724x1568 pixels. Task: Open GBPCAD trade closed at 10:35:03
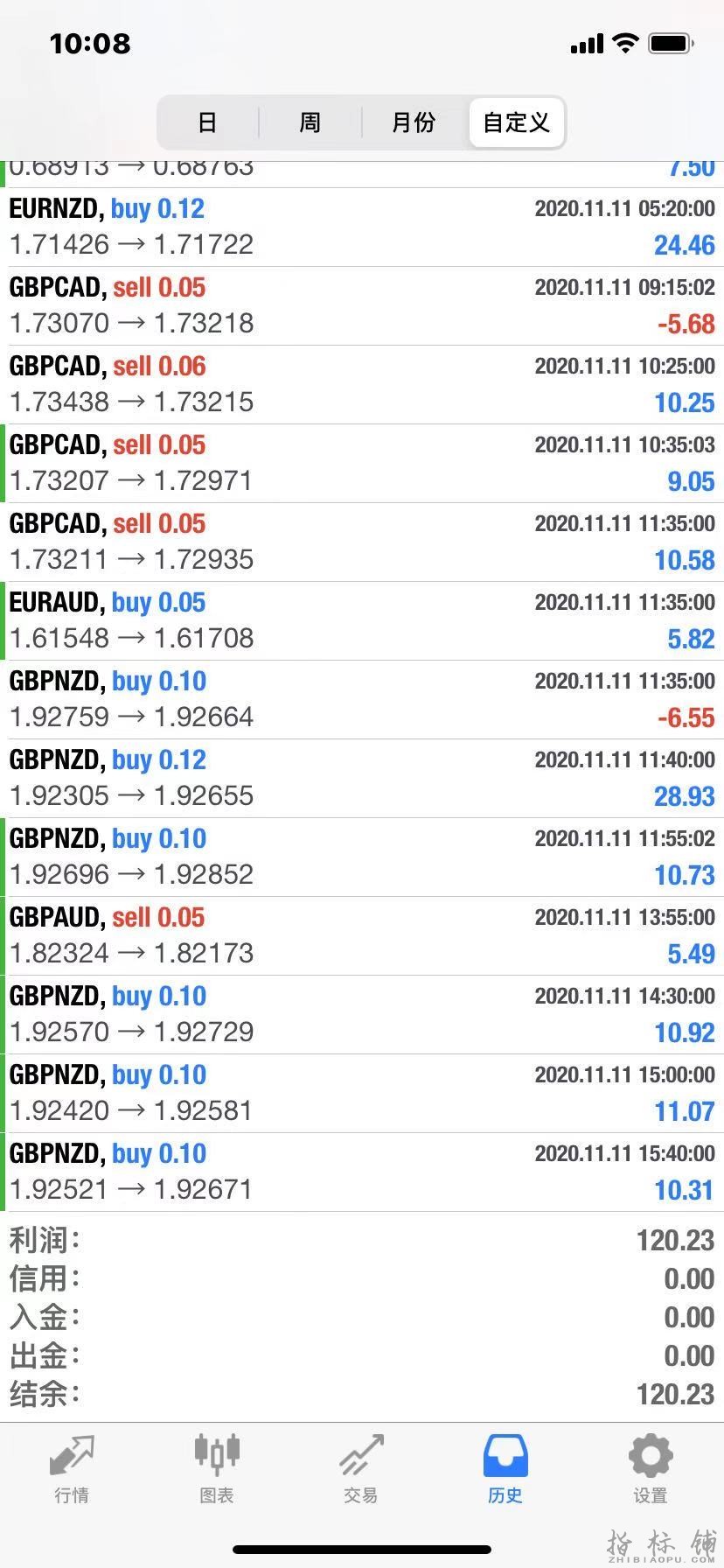362,463
